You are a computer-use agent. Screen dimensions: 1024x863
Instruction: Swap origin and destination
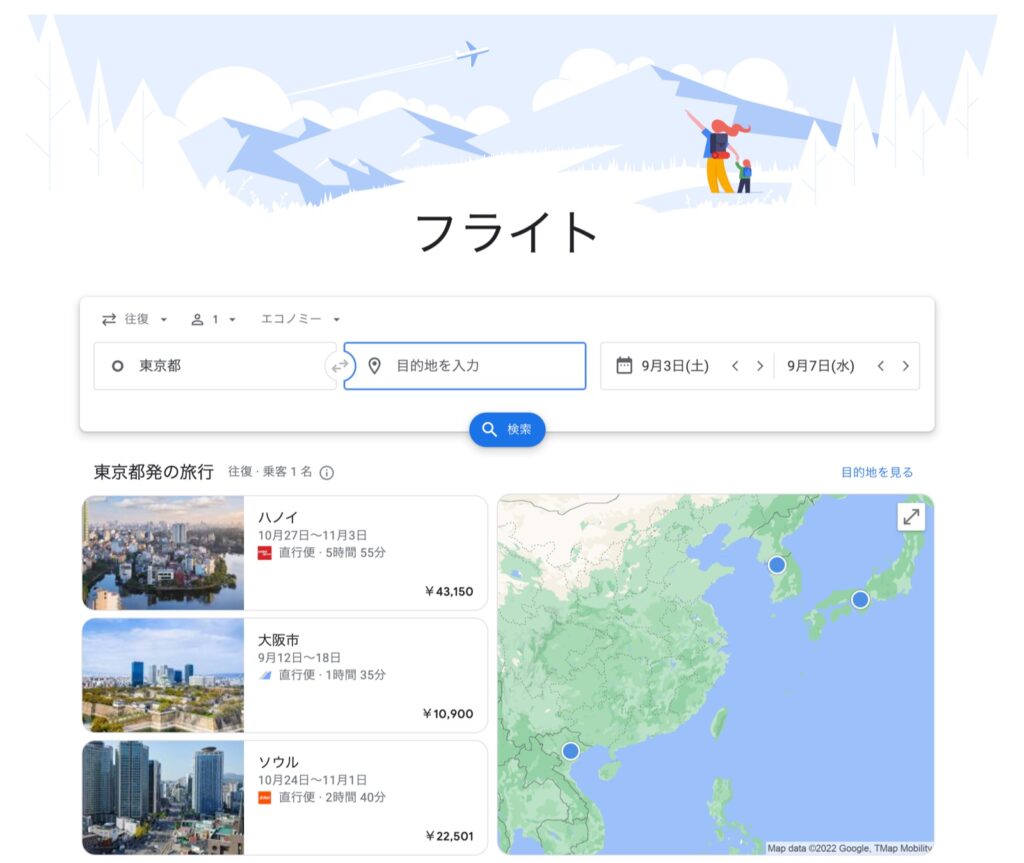340,366
